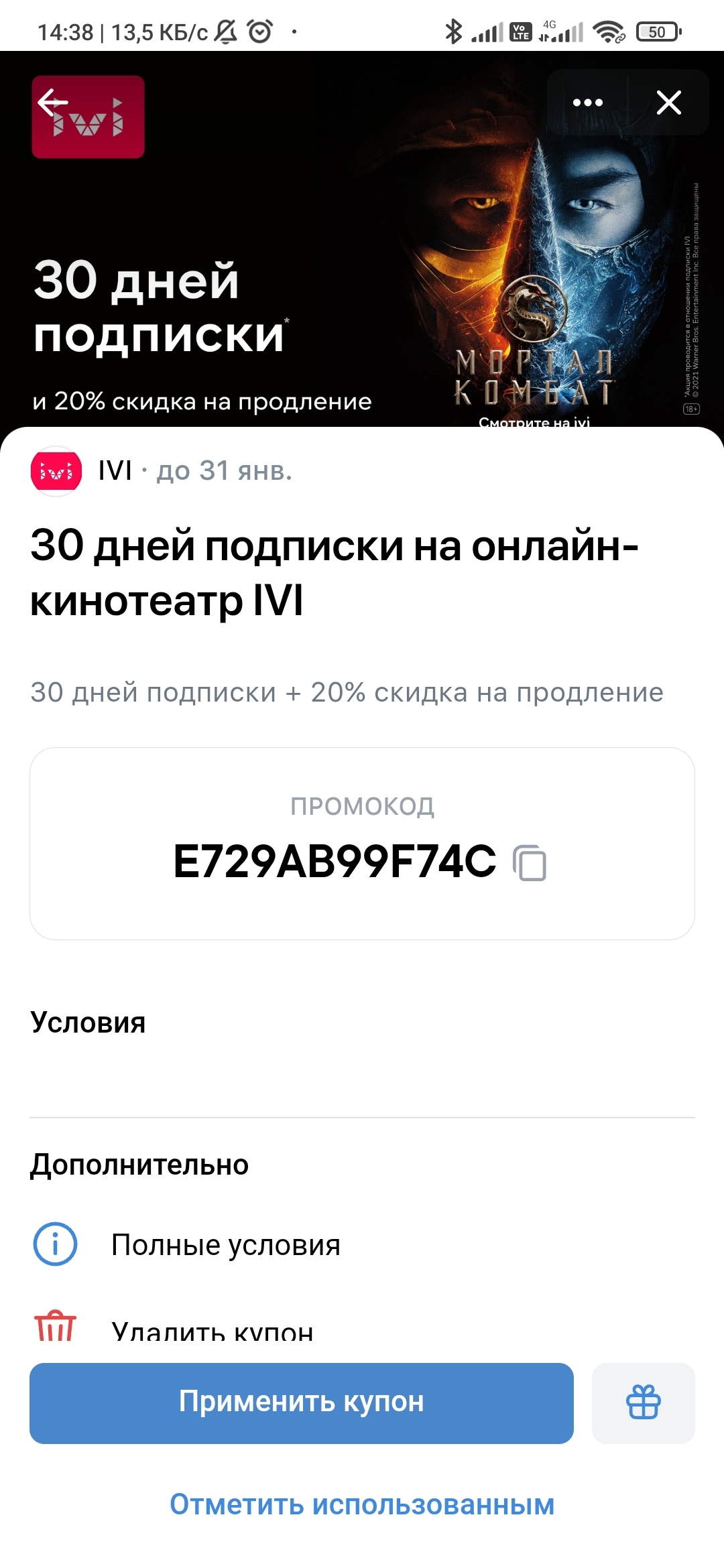Close the coupon mini app
Image resolution: width=724 pixels, height=1568 pixels.
[668, 103]
